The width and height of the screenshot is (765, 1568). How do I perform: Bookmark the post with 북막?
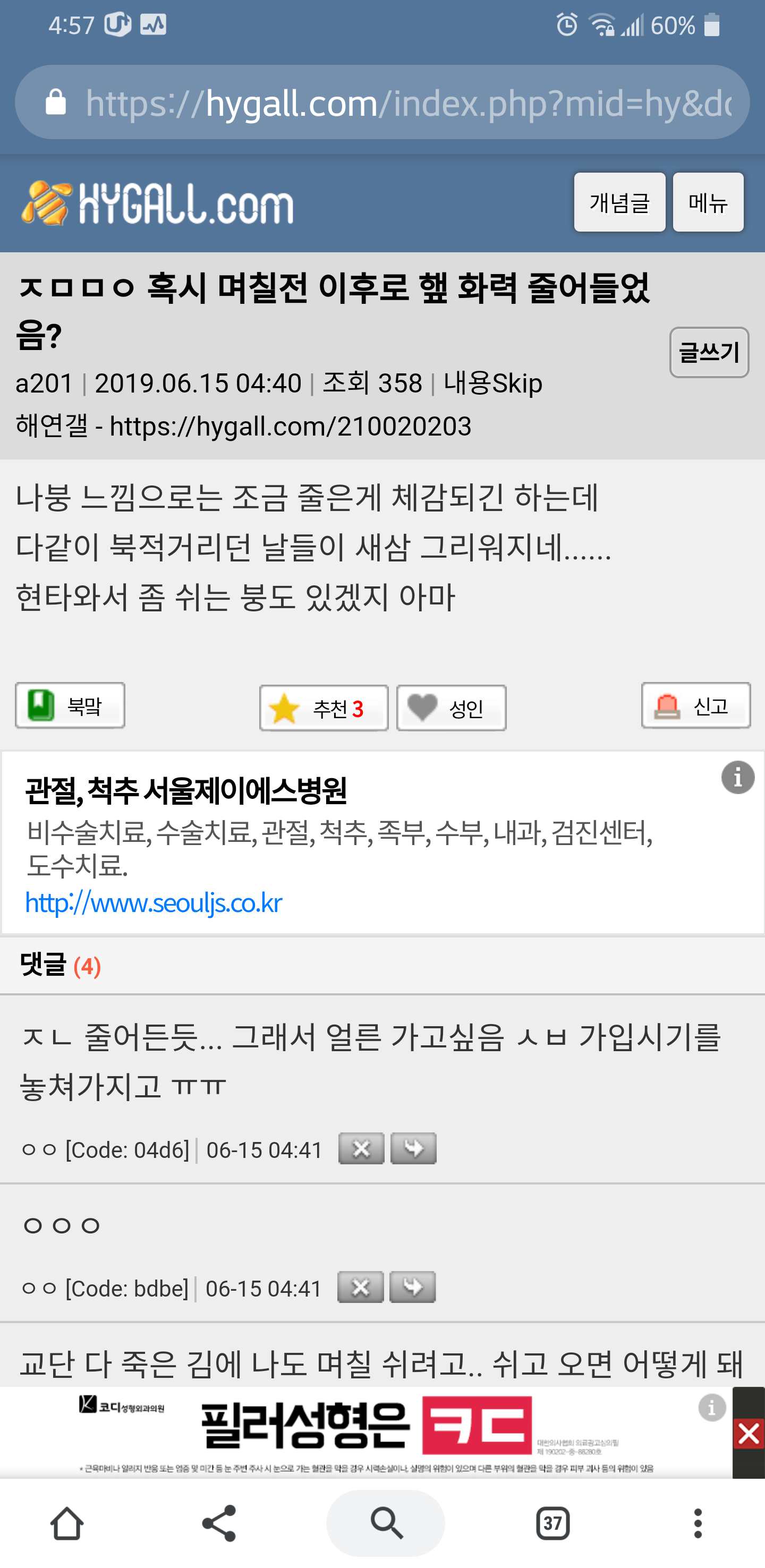point(70,705)
